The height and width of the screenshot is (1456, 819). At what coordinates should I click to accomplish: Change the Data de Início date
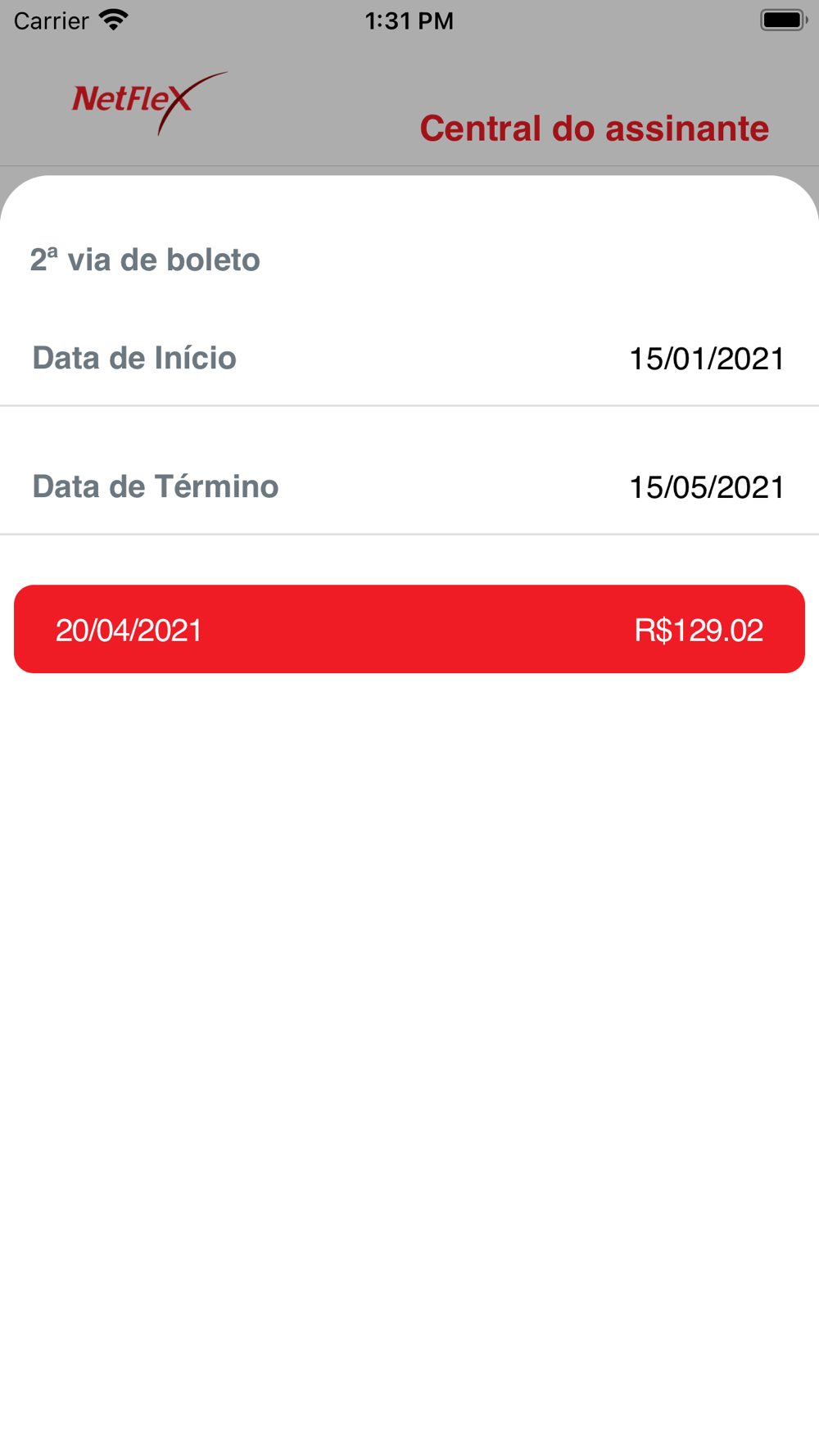[x=706, y=359]
